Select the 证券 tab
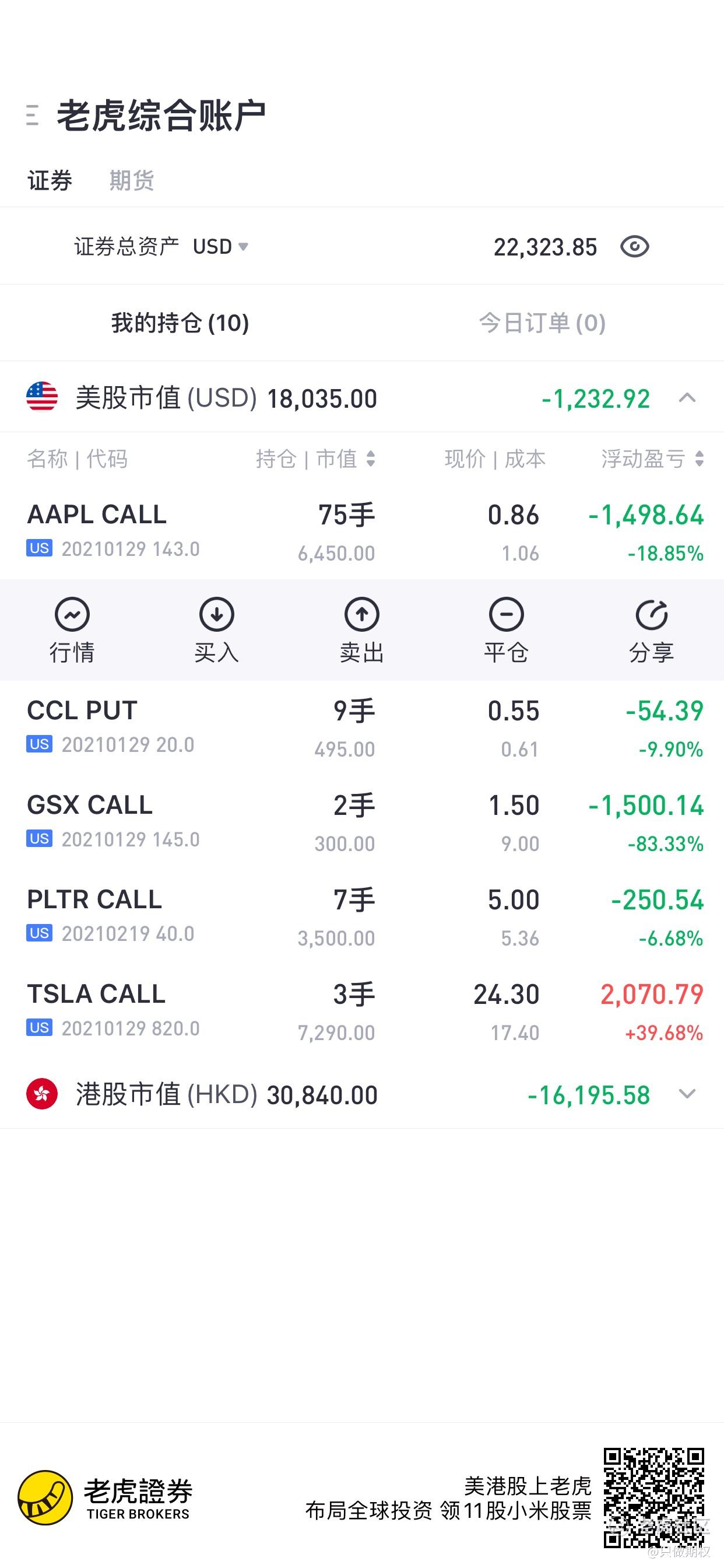 click(x=50, y=181)
